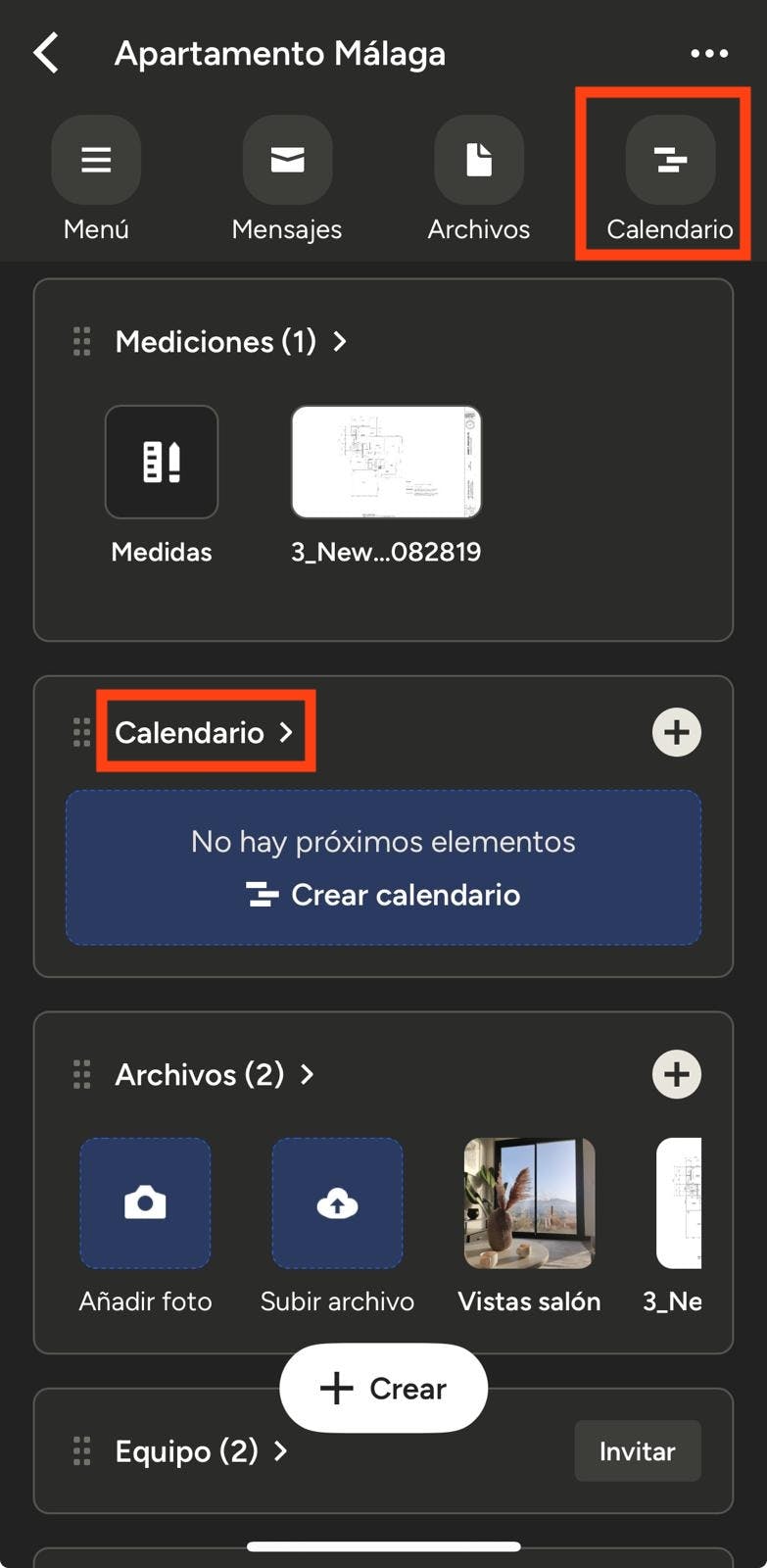Open the Vistas salón photo

pos(529,1203)
